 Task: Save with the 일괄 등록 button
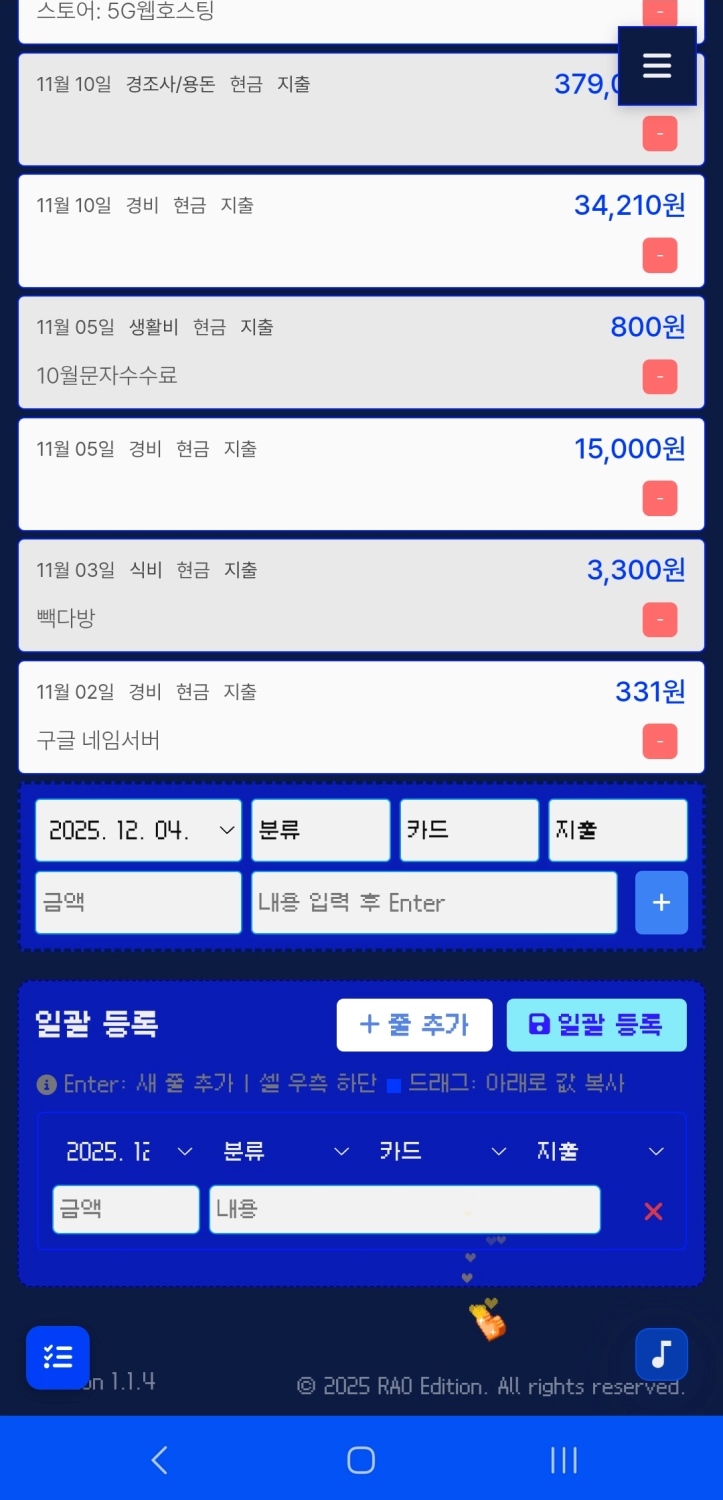[596, 1025]
